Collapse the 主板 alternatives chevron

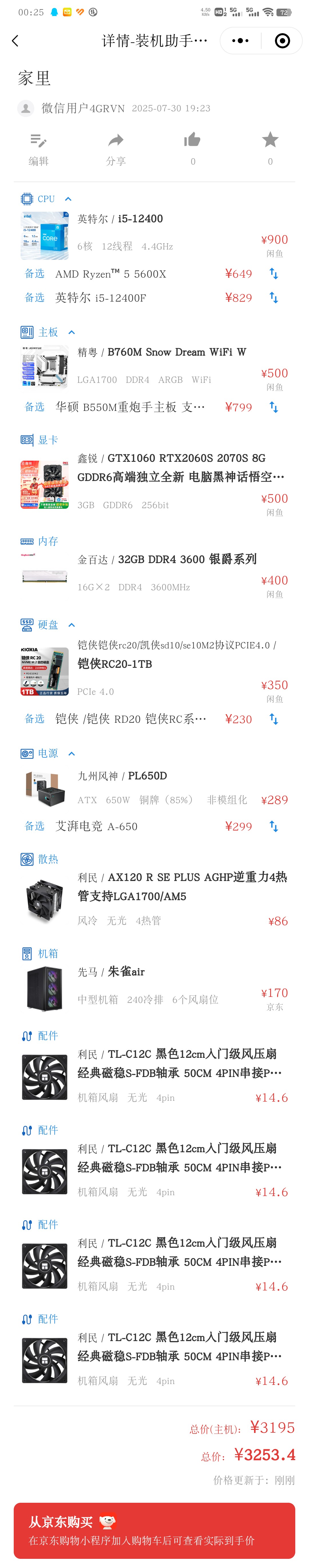[x=72, y=332]
